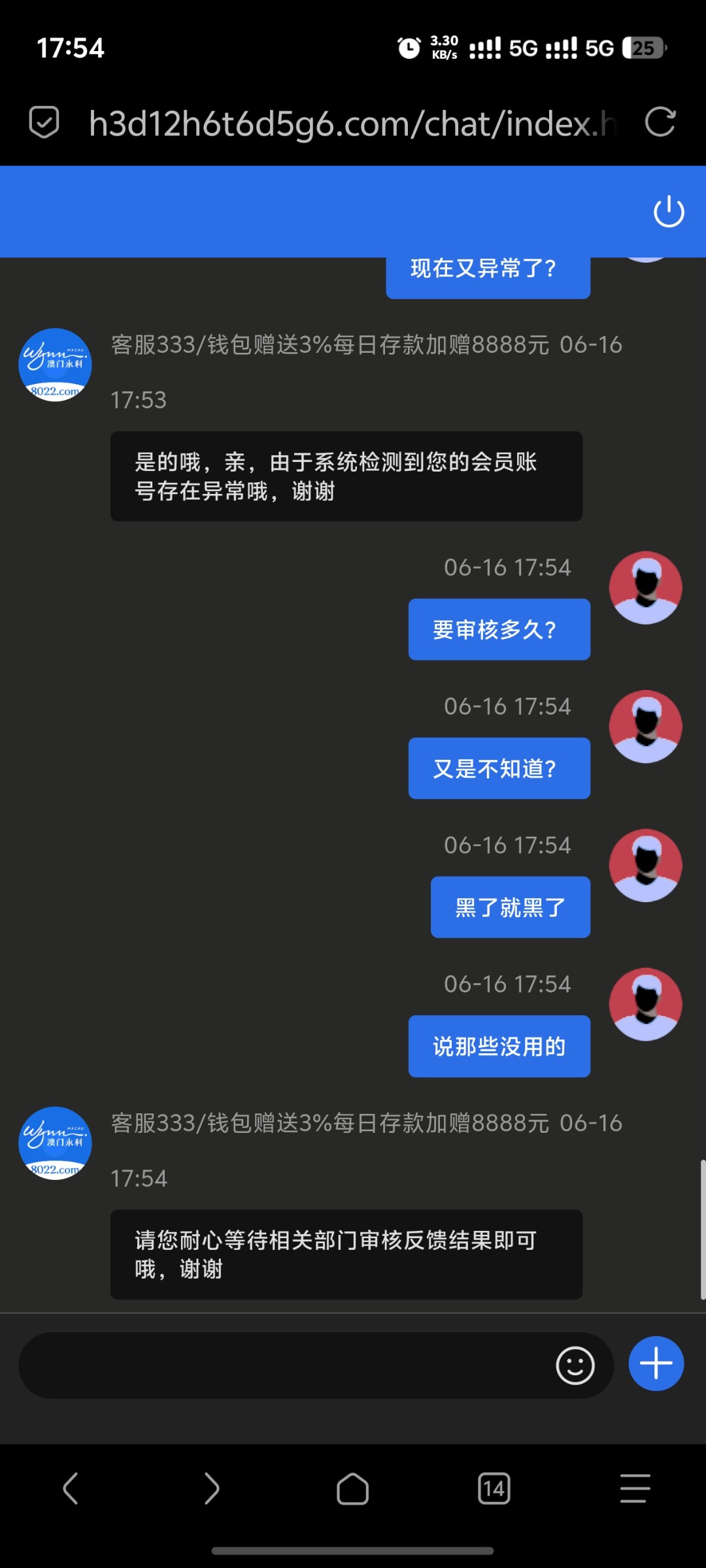
Task: Open the browser address bar URL
Action: click(353, 123)
